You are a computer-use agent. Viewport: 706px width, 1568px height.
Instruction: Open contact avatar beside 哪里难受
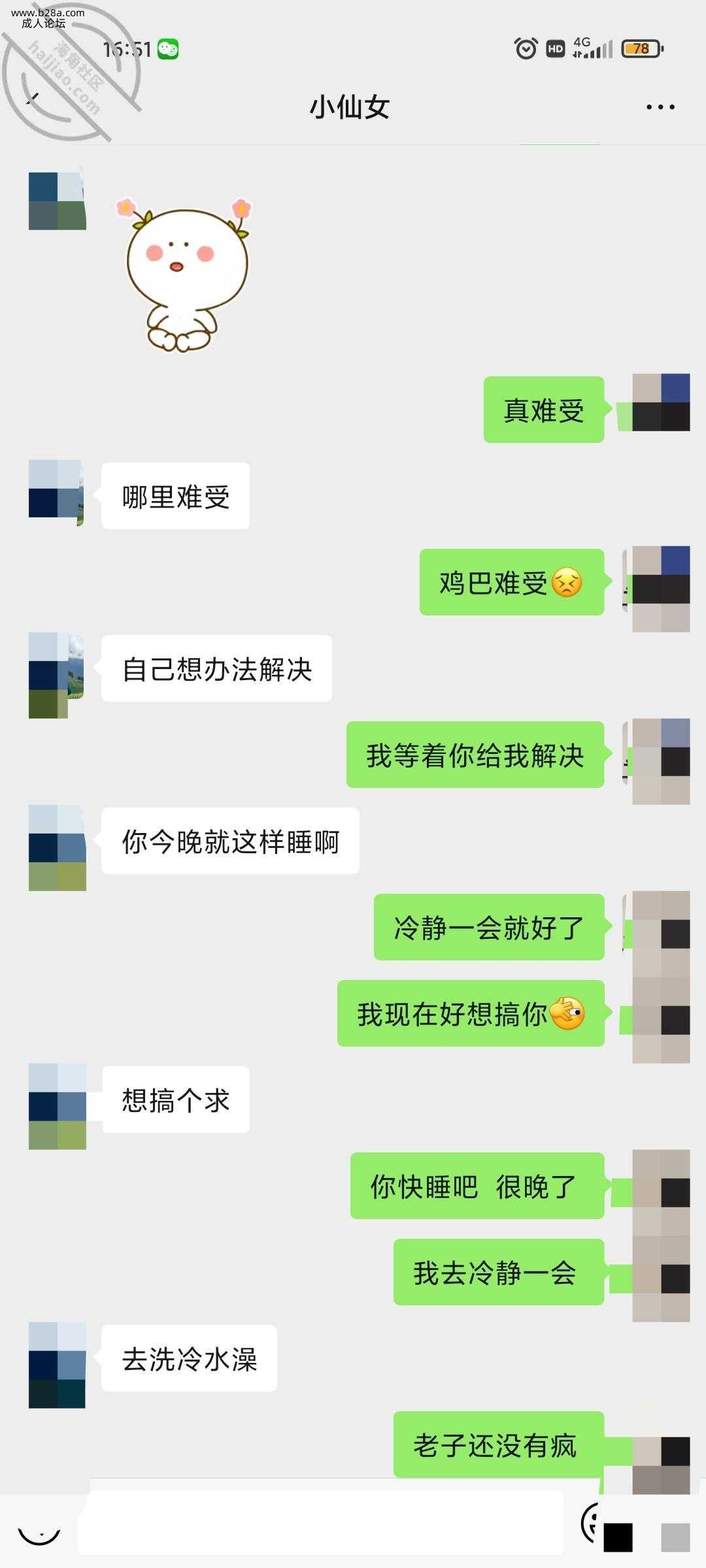coord(57,490)
